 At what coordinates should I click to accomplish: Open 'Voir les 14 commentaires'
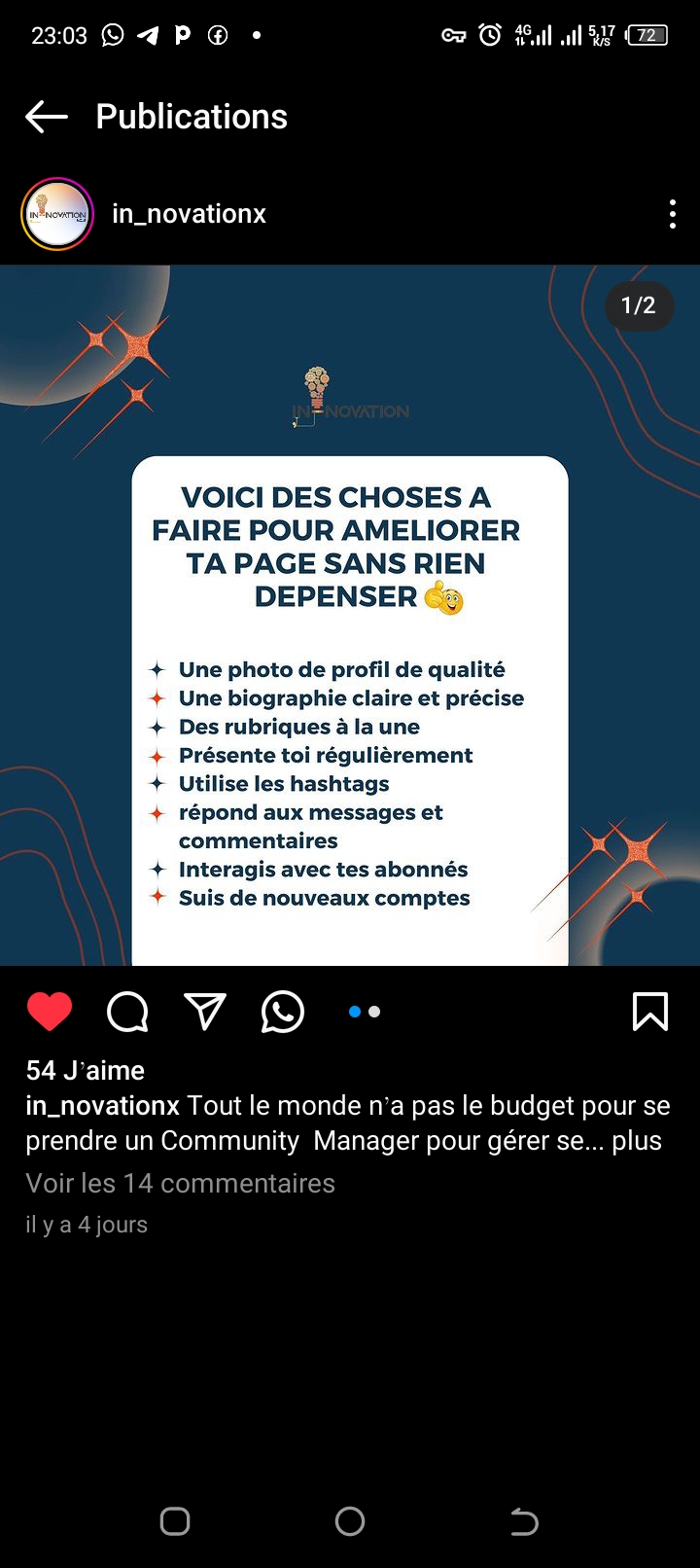click(180, 1183)
